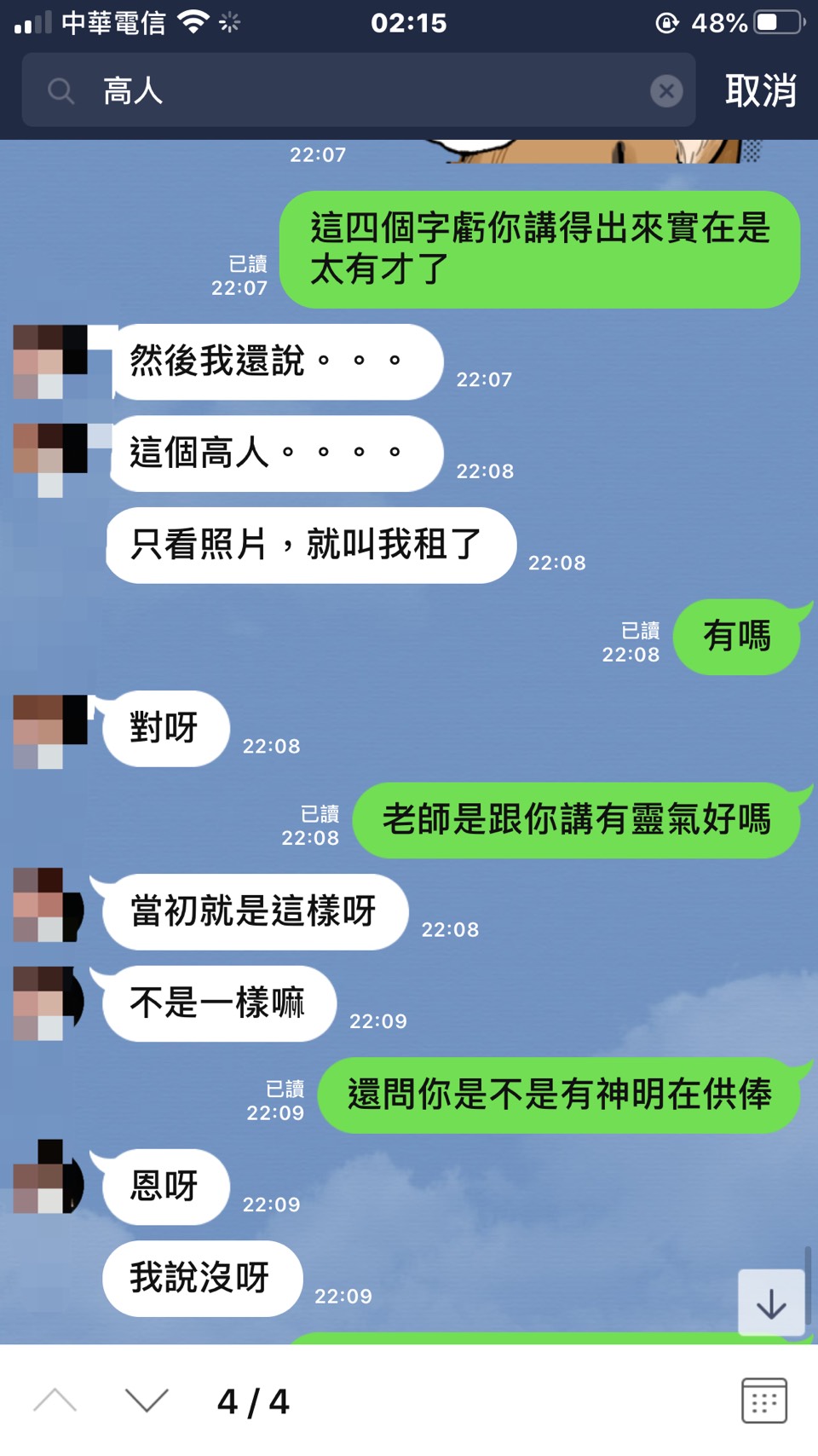
Task: Open sender's avatar next to 對呀
Action: (x=49, y=731)
